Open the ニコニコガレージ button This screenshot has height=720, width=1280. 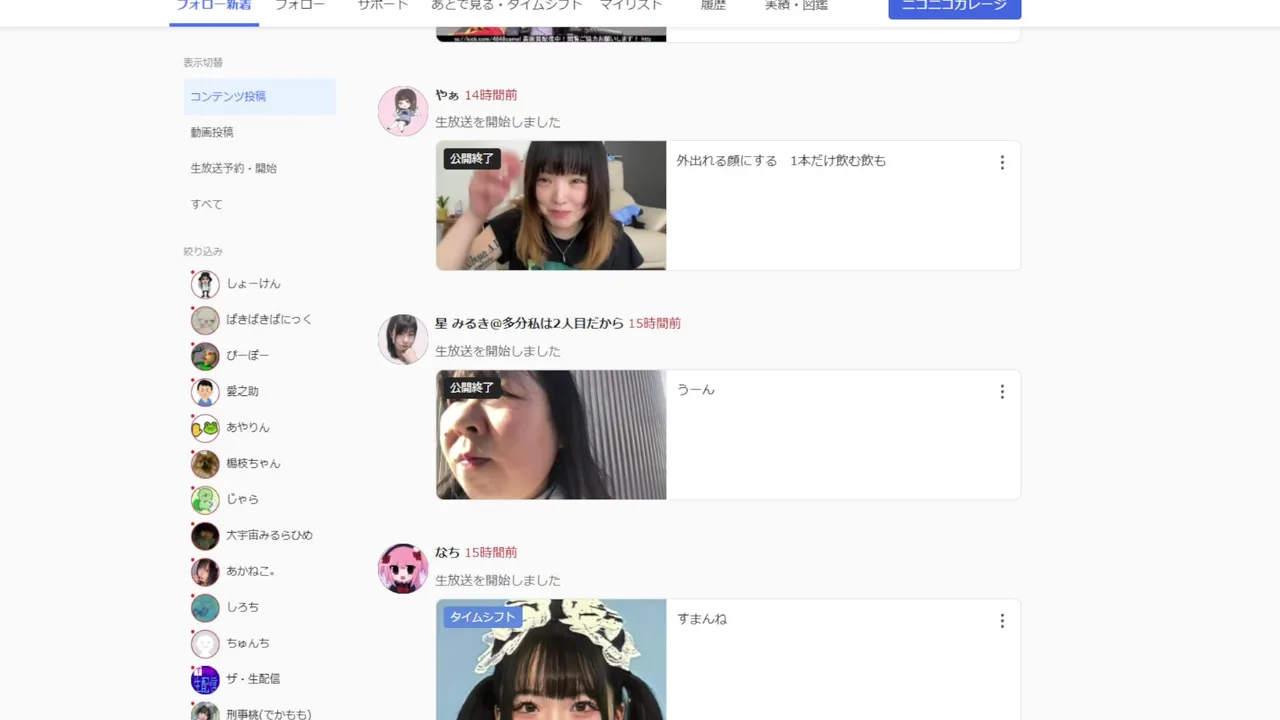pos(954,6)
